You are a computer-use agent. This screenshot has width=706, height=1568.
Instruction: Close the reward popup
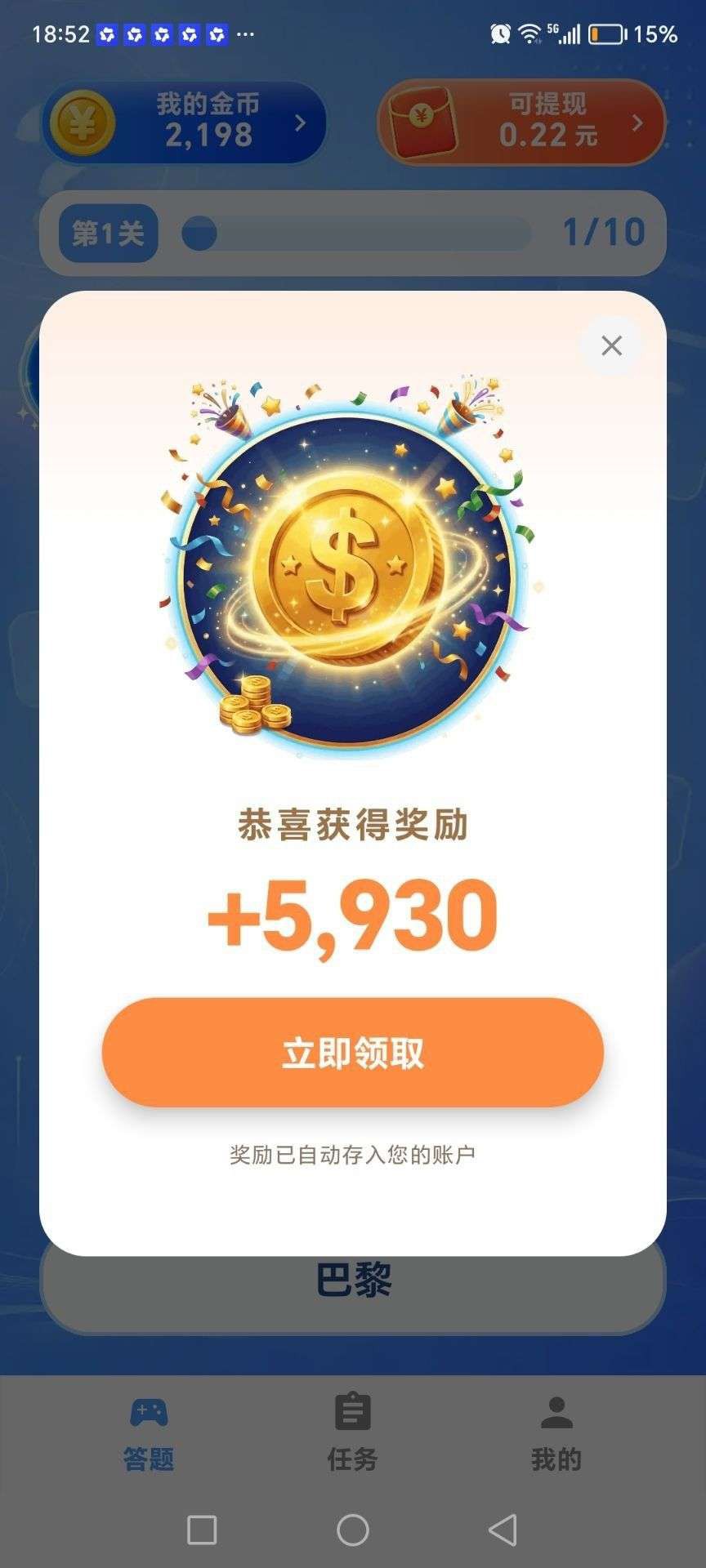pyautogui.click(x=611, y=345)
